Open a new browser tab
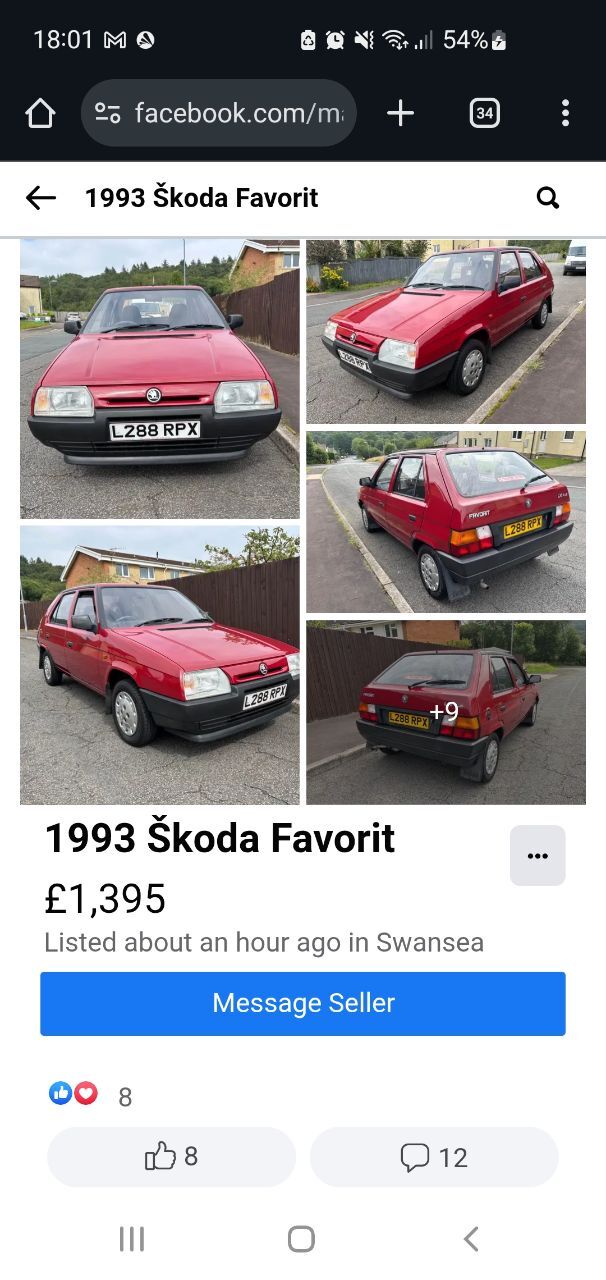This screenshot has height=1280, width=606. tap(400, 113)
